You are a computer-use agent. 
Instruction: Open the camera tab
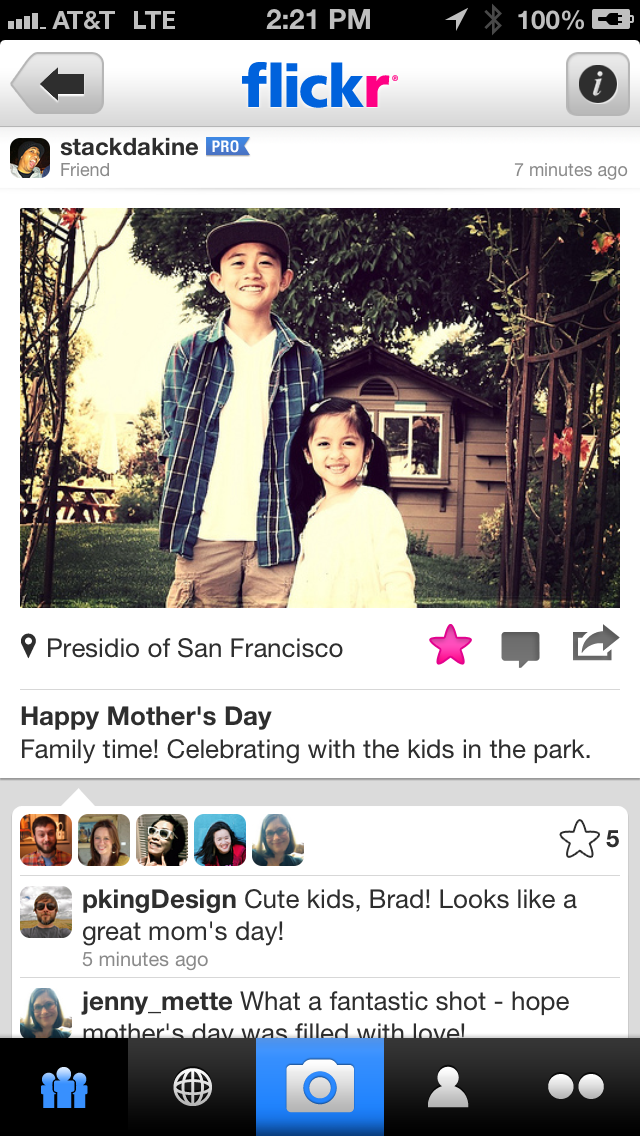point(320,1087)
